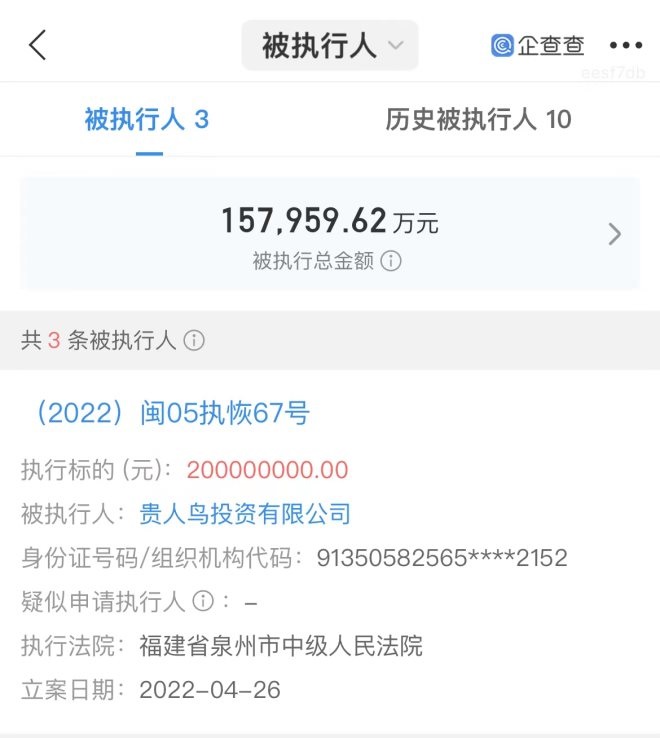Expand the 被执行人 title dropdown
This screenshot has height=738, width=660.
tap(330, 45)
